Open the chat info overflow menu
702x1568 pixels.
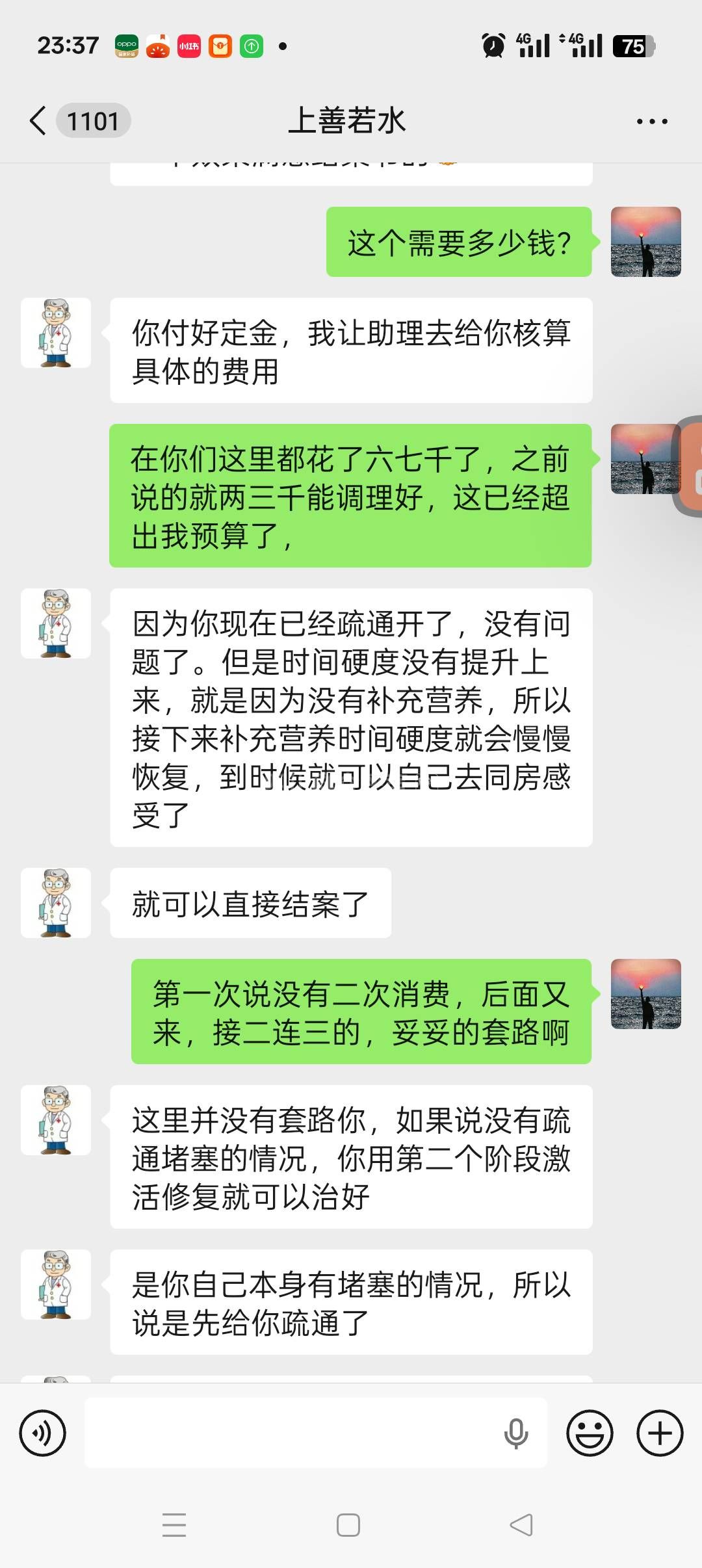[x=652, y=122]
